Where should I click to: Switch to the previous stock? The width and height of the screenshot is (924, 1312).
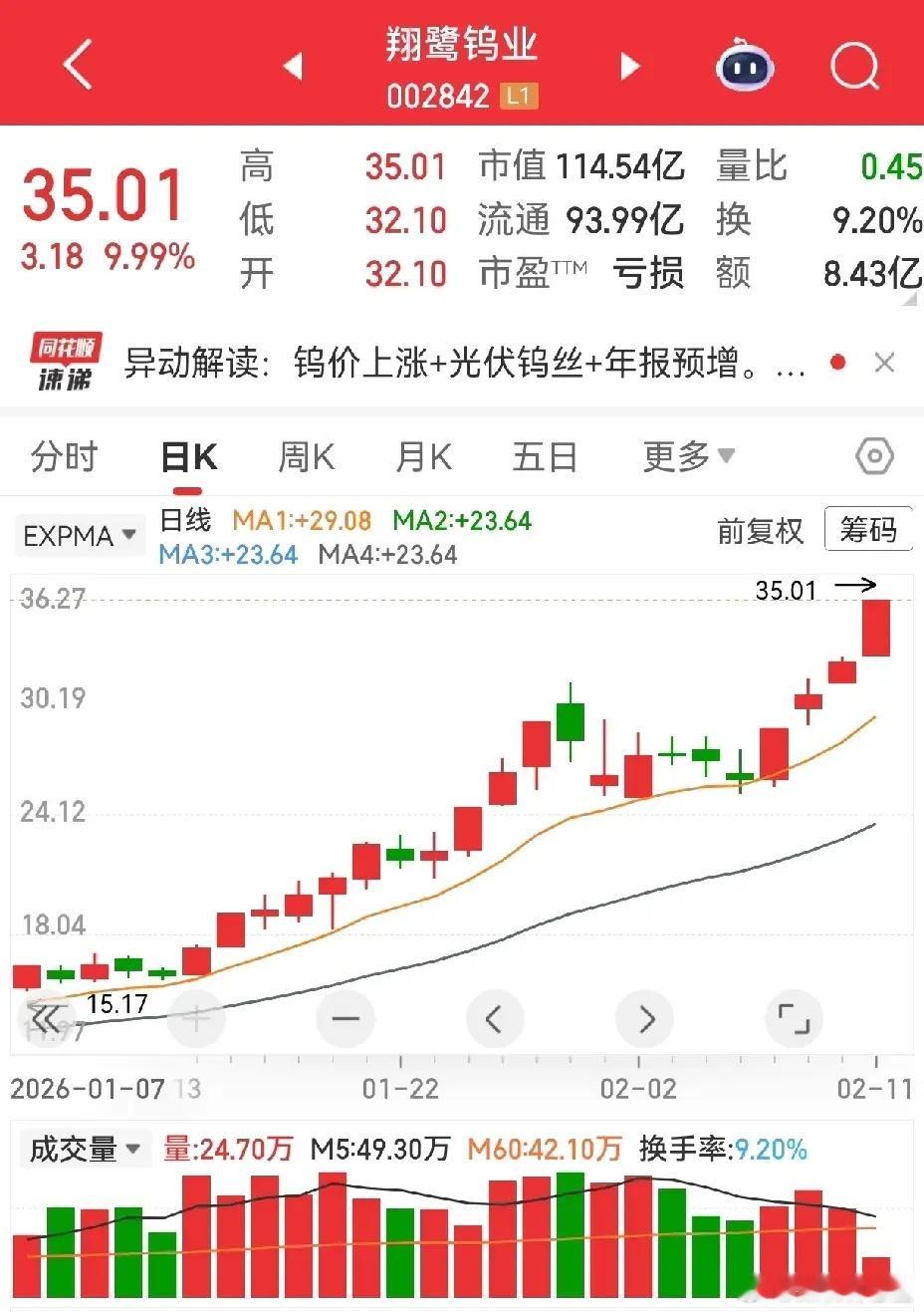coord(293,67)
